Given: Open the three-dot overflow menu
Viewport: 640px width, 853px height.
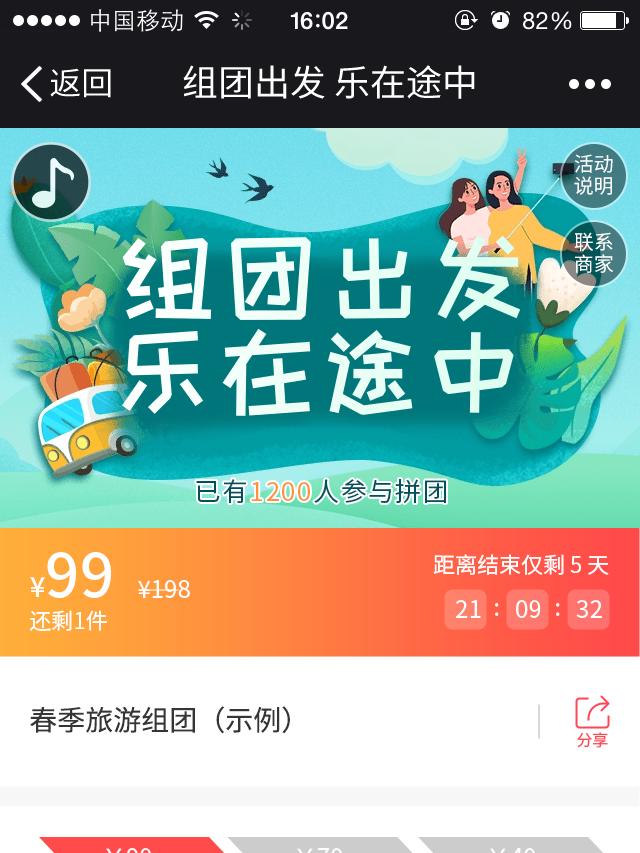Looking at the screenshot, I should click(x=589, y=84).
